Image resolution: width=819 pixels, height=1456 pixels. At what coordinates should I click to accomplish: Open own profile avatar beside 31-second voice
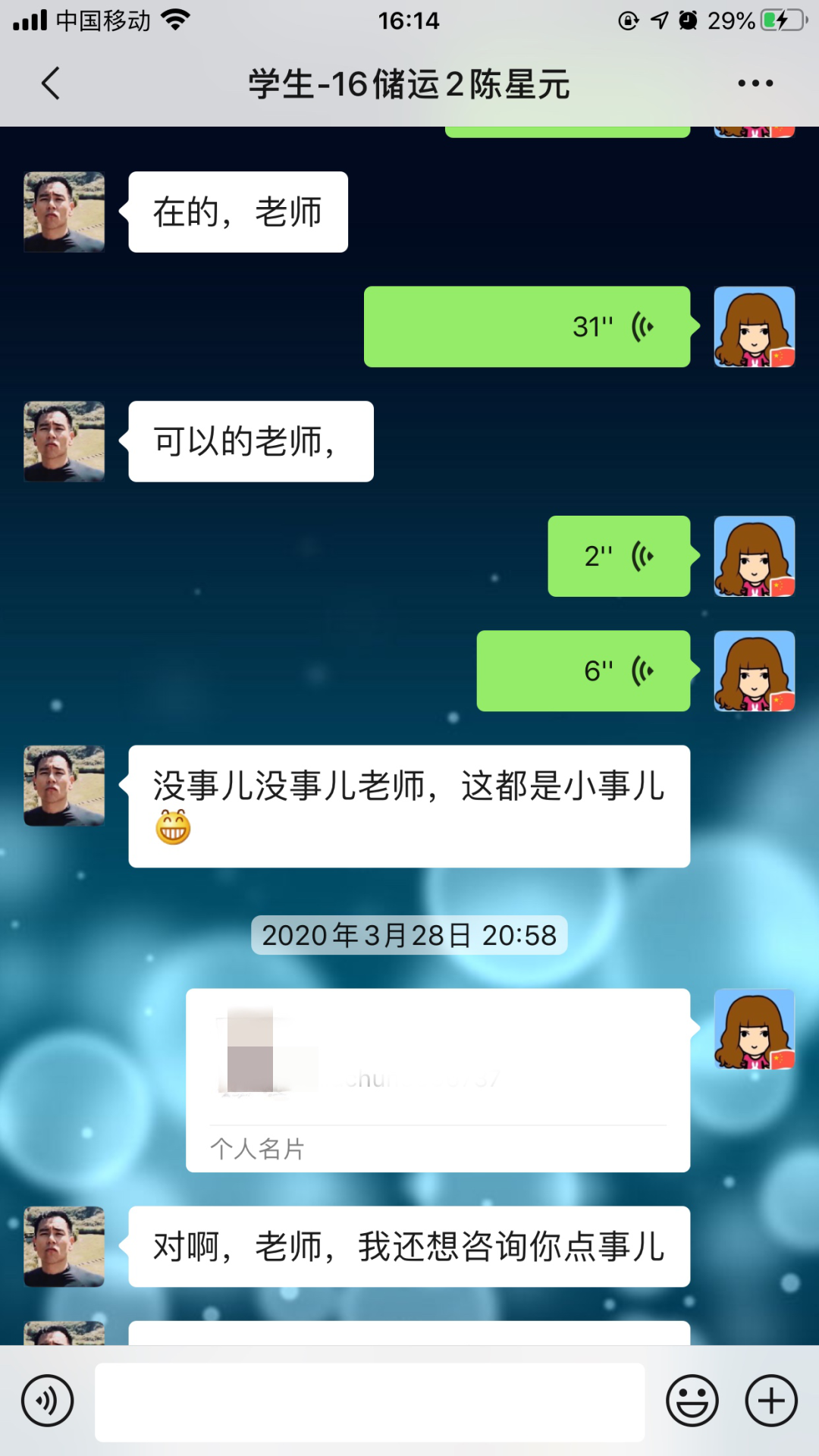click(754, 327)
